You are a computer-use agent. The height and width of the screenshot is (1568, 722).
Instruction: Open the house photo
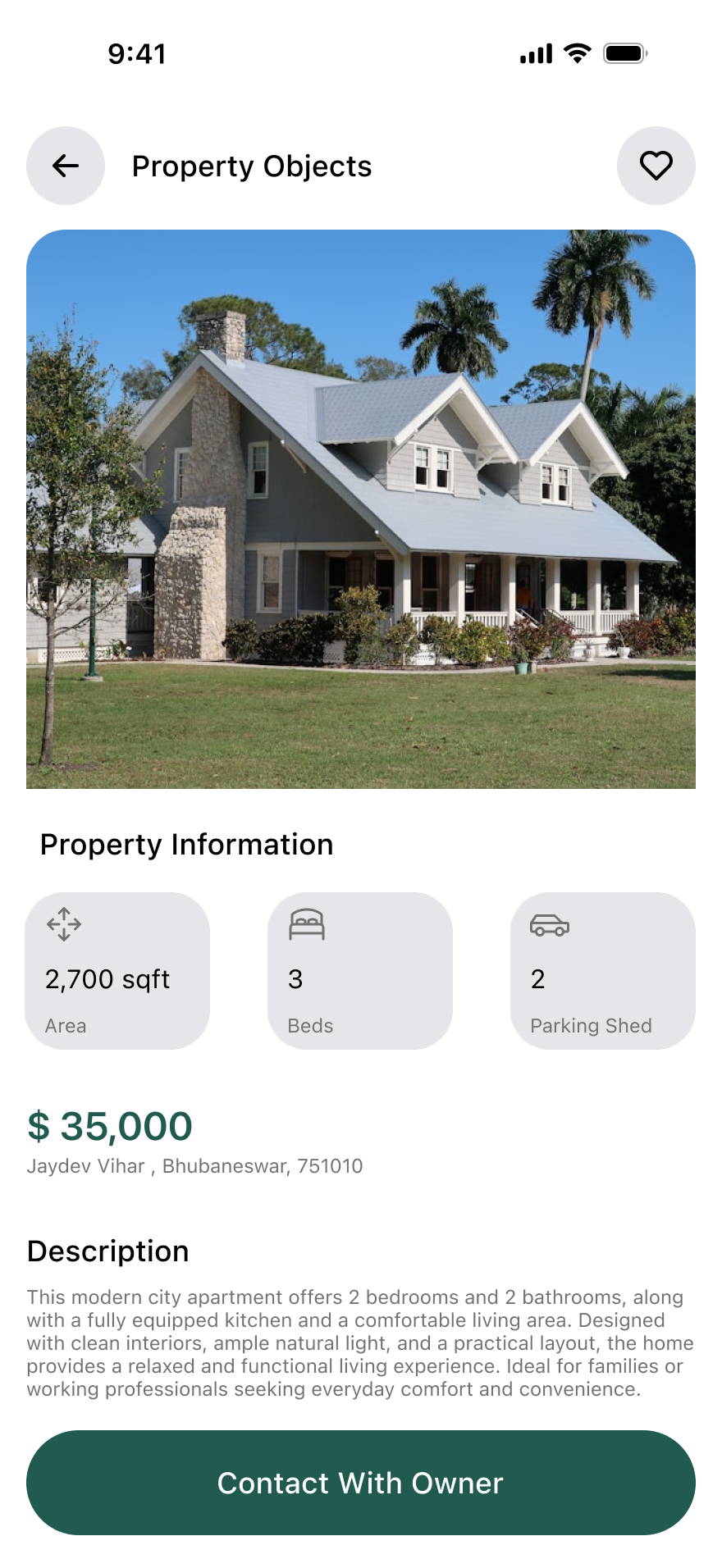click(x=361, y=508)
